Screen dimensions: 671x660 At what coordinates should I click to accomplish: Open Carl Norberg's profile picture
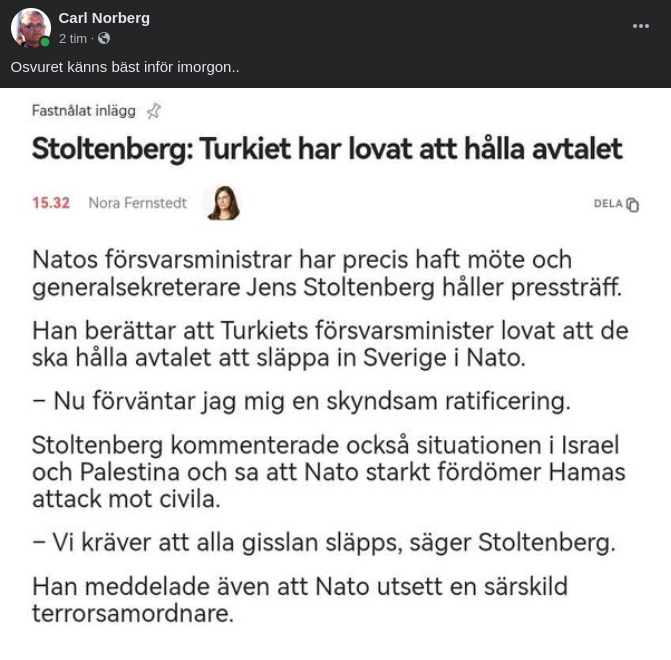point(30,27)
